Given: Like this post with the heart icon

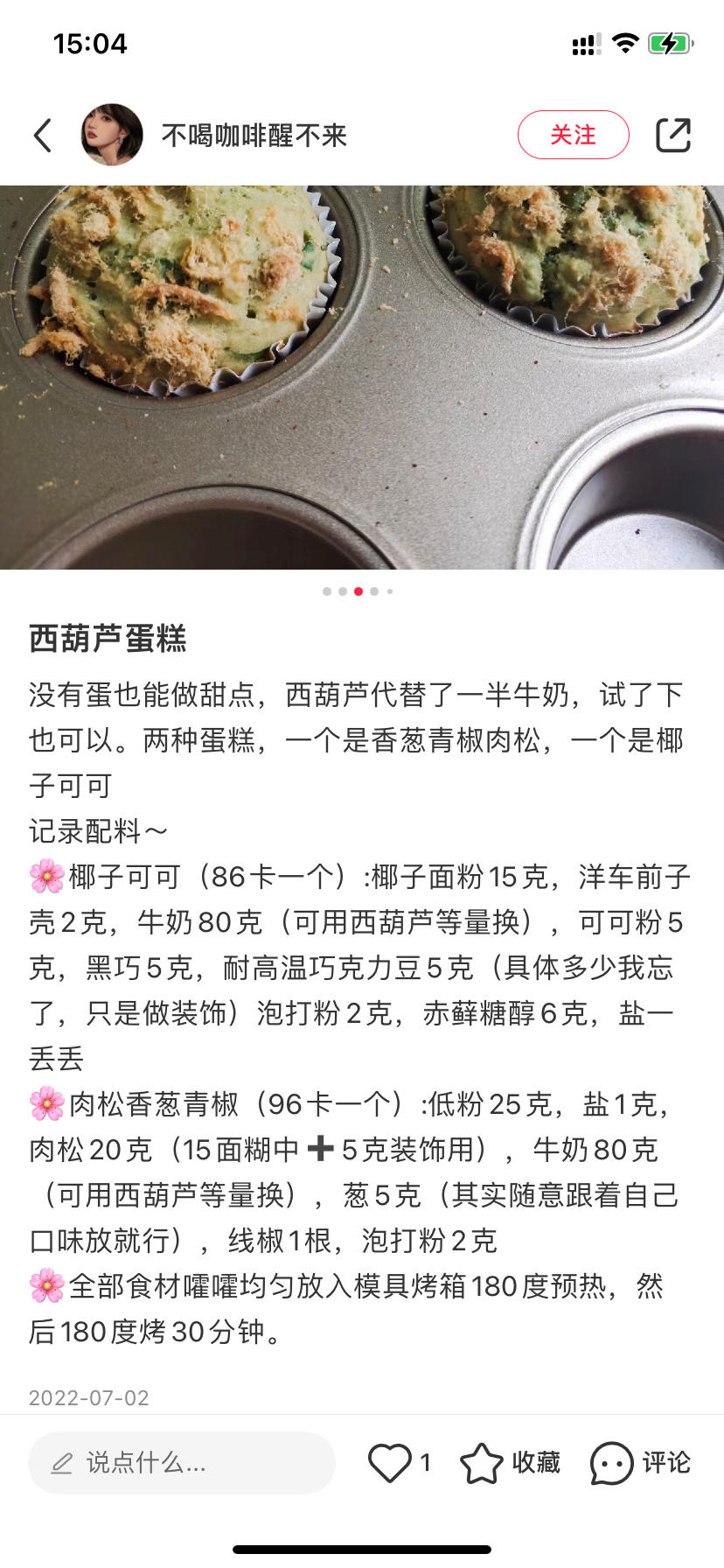Looking at the screenshot, I should [x=390, y=1462].
